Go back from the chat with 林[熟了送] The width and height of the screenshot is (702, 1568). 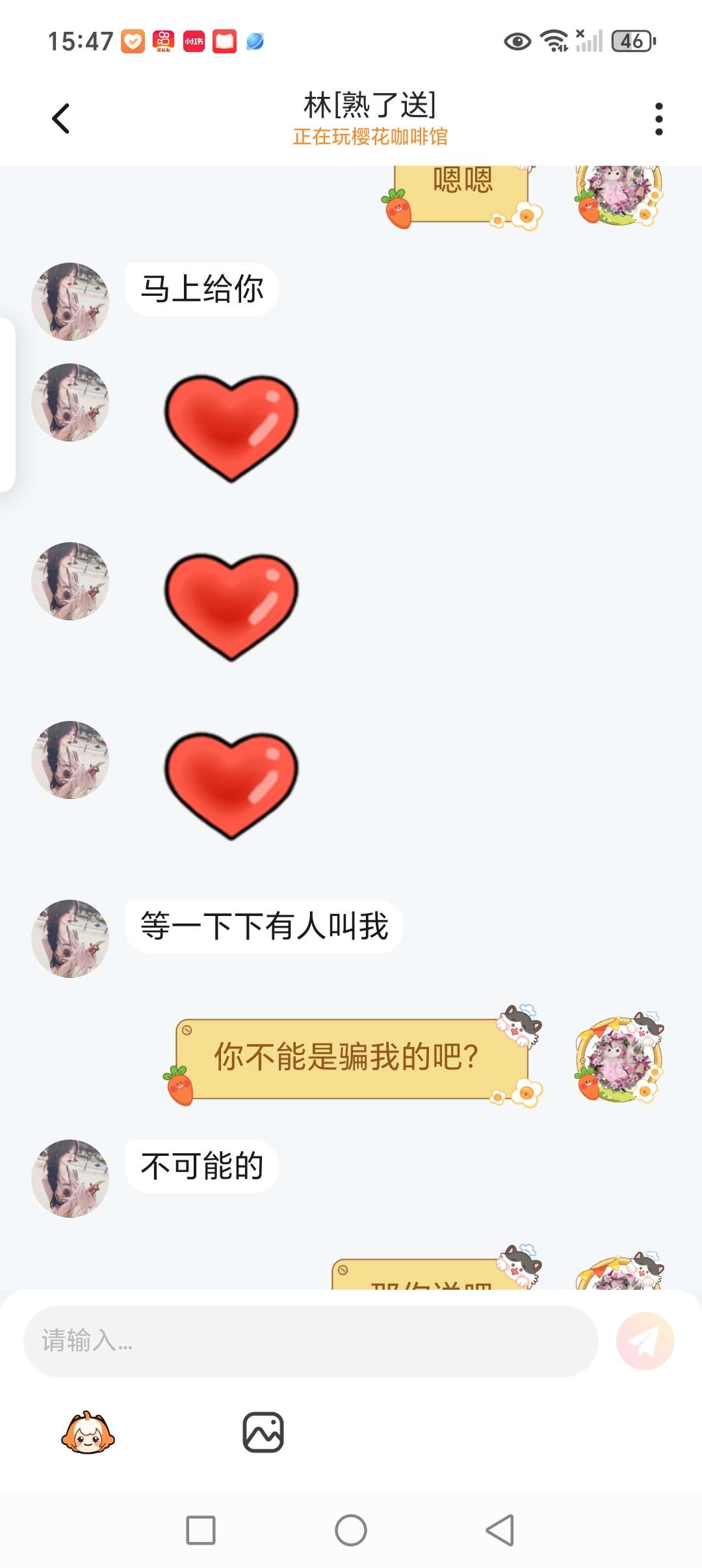click(x=60, y=119)
